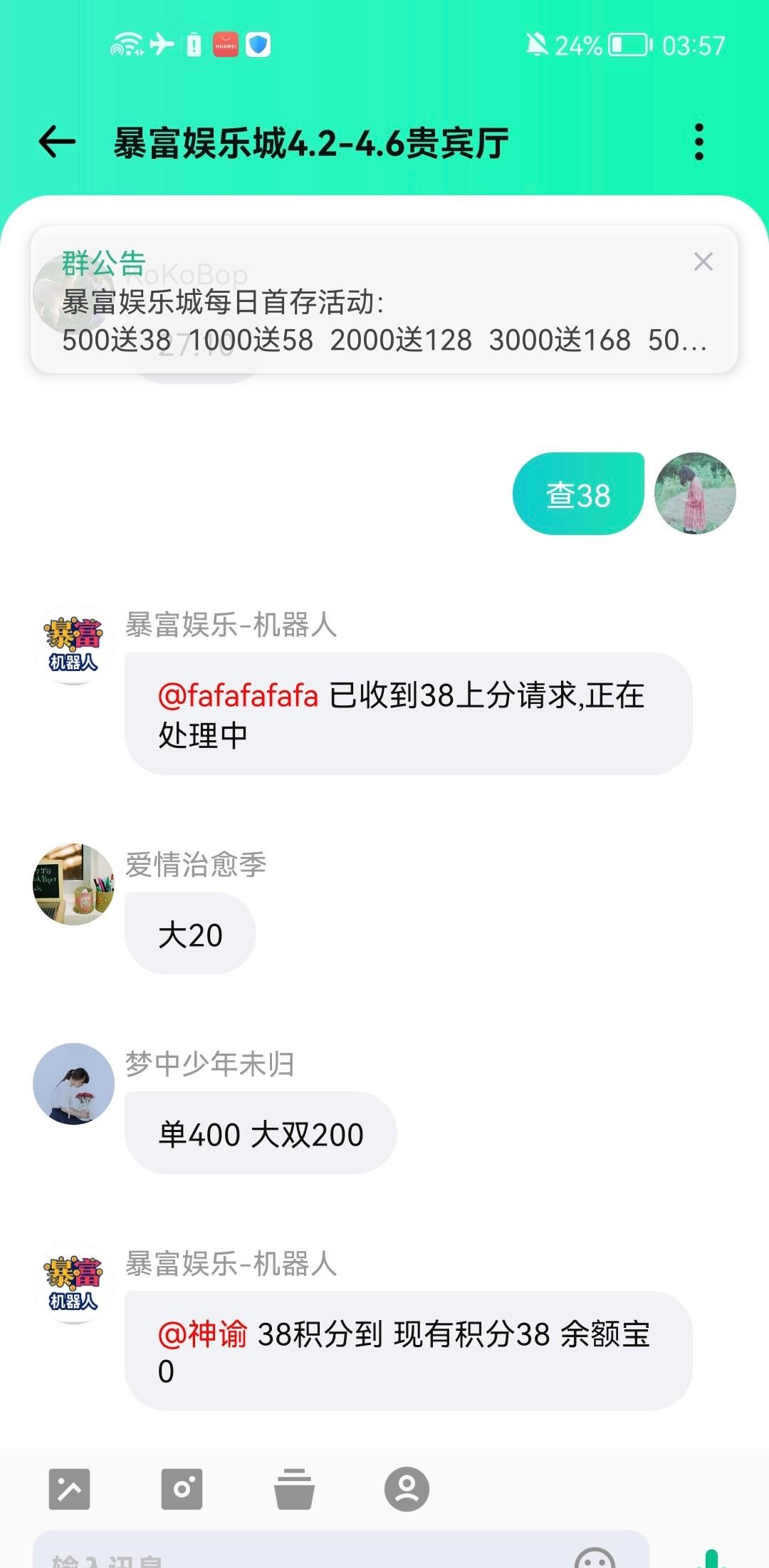Focus the message input field

pyautogui.click(x=299, y=1557)
